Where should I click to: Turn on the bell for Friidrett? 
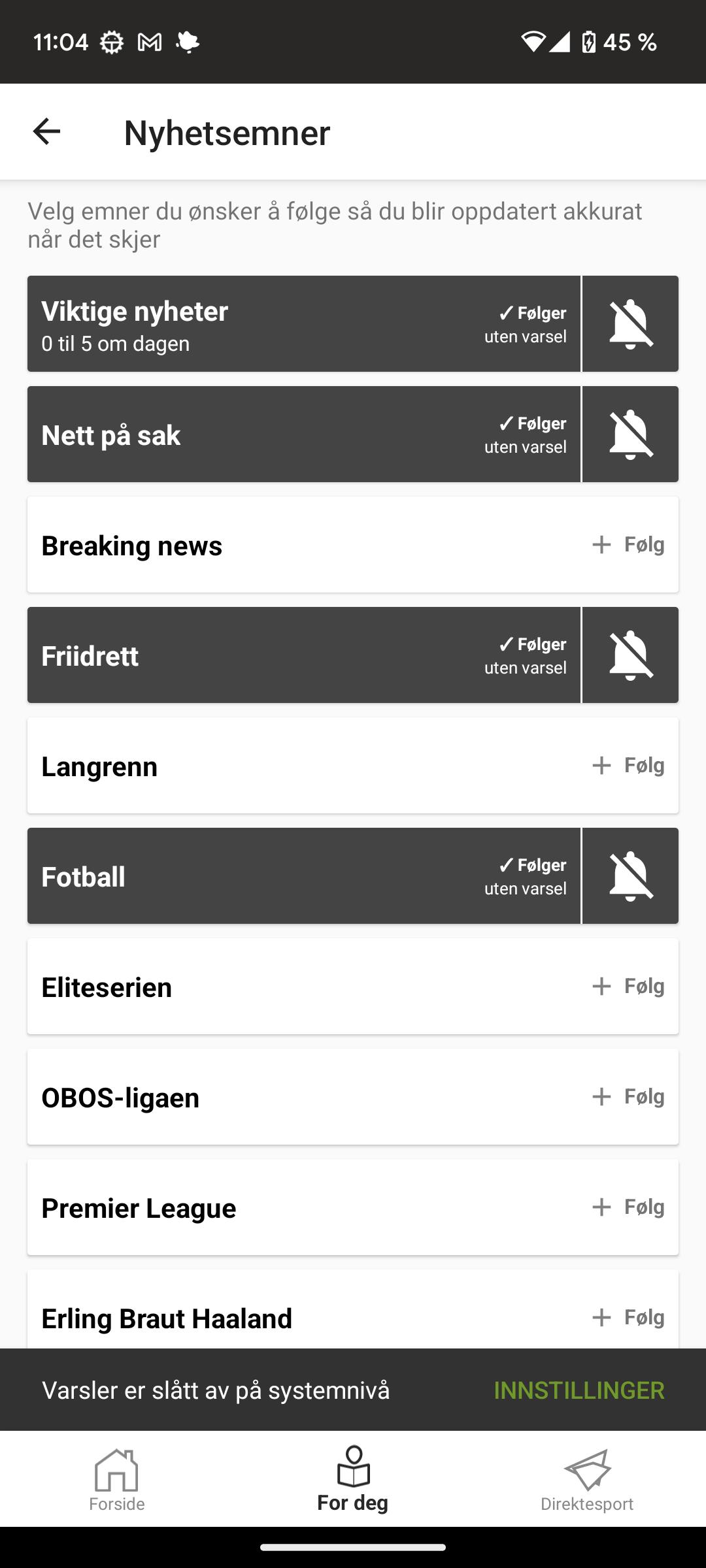630,655
